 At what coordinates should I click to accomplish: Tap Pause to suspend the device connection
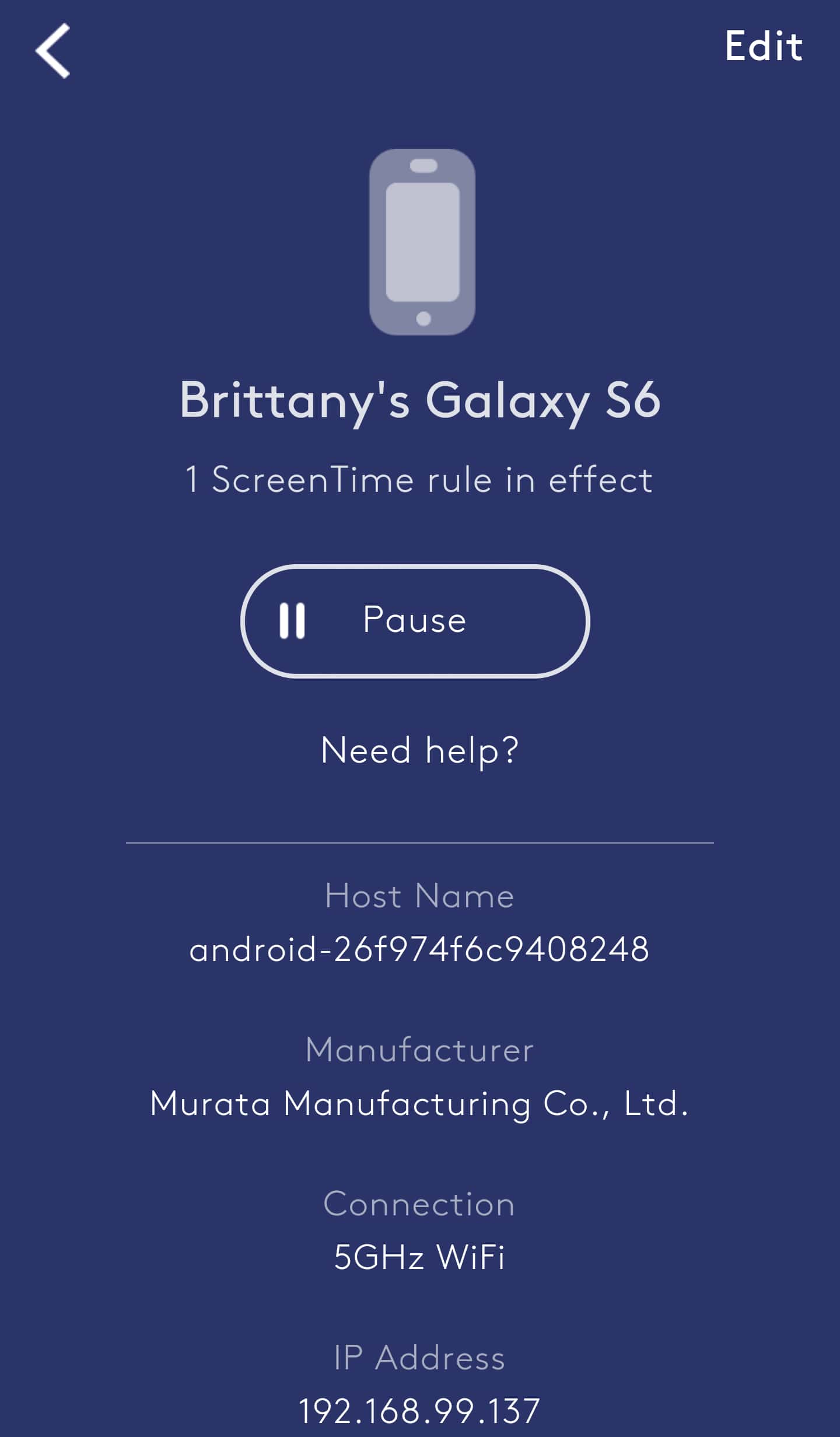(415, 620)
